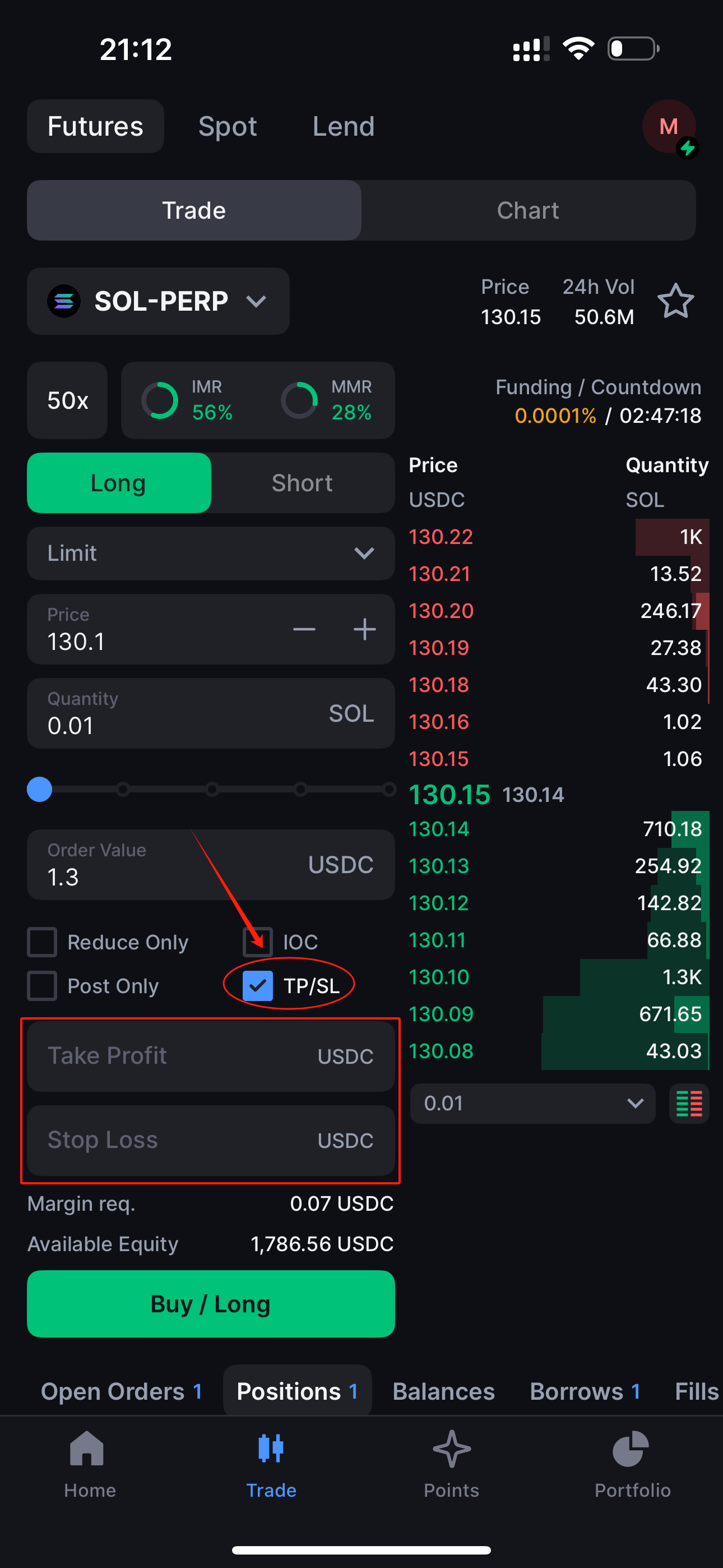This screenshot has height=1568, width=723.
Task: Decrease the price with the minus button
Action: [x=304, y=629]
